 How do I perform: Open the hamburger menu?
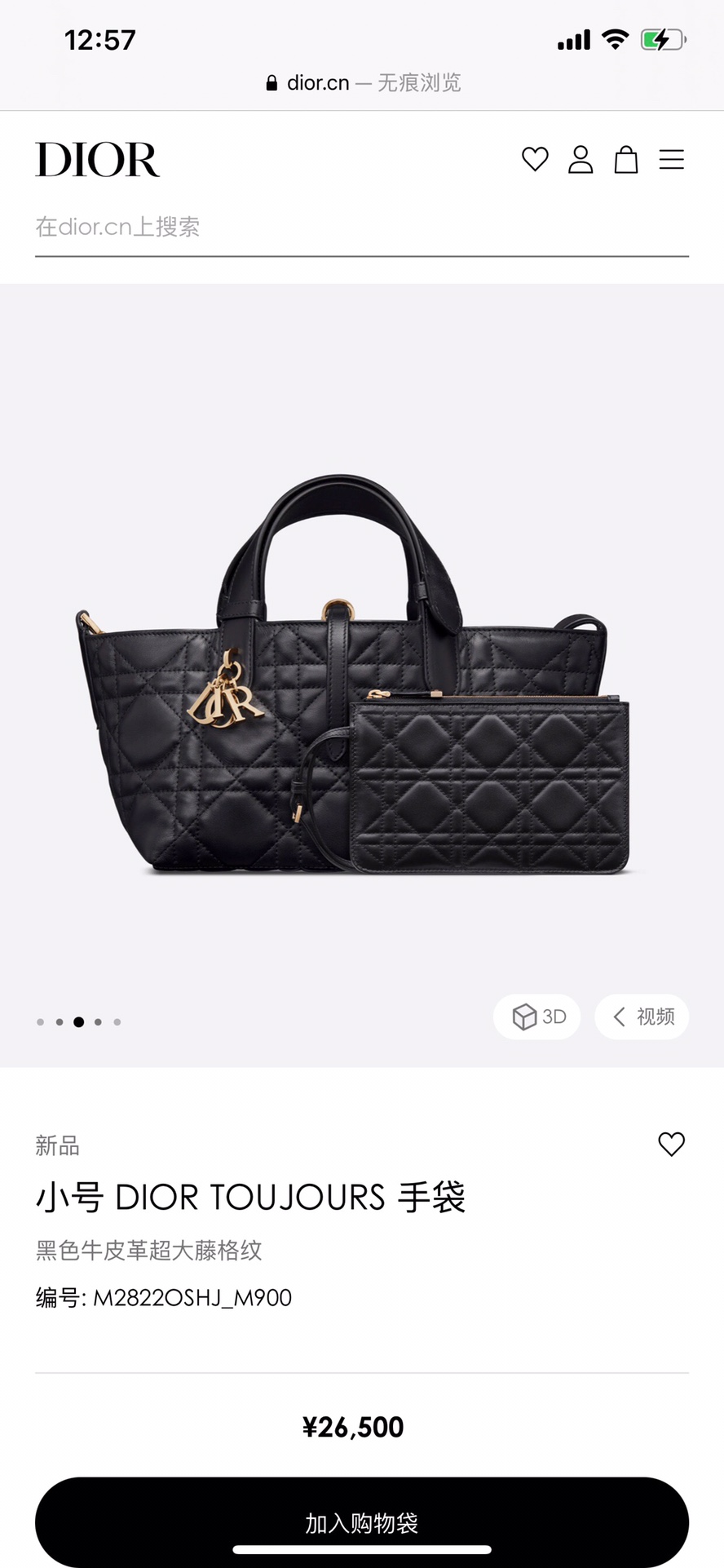click(x=672, y=159)
